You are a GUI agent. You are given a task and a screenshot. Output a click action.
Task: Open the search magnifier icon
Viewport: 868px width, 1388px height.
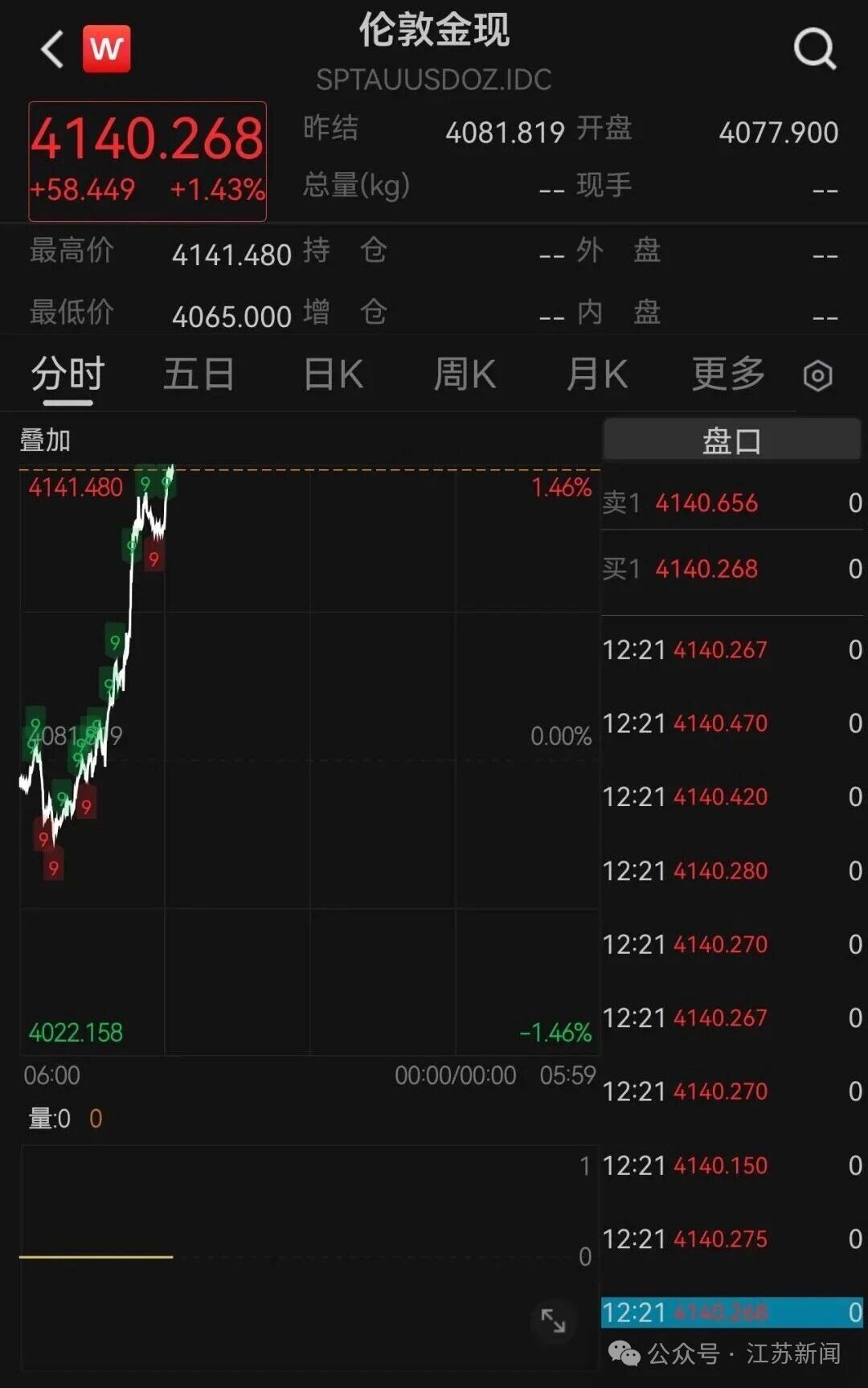(x=815, y=50)
